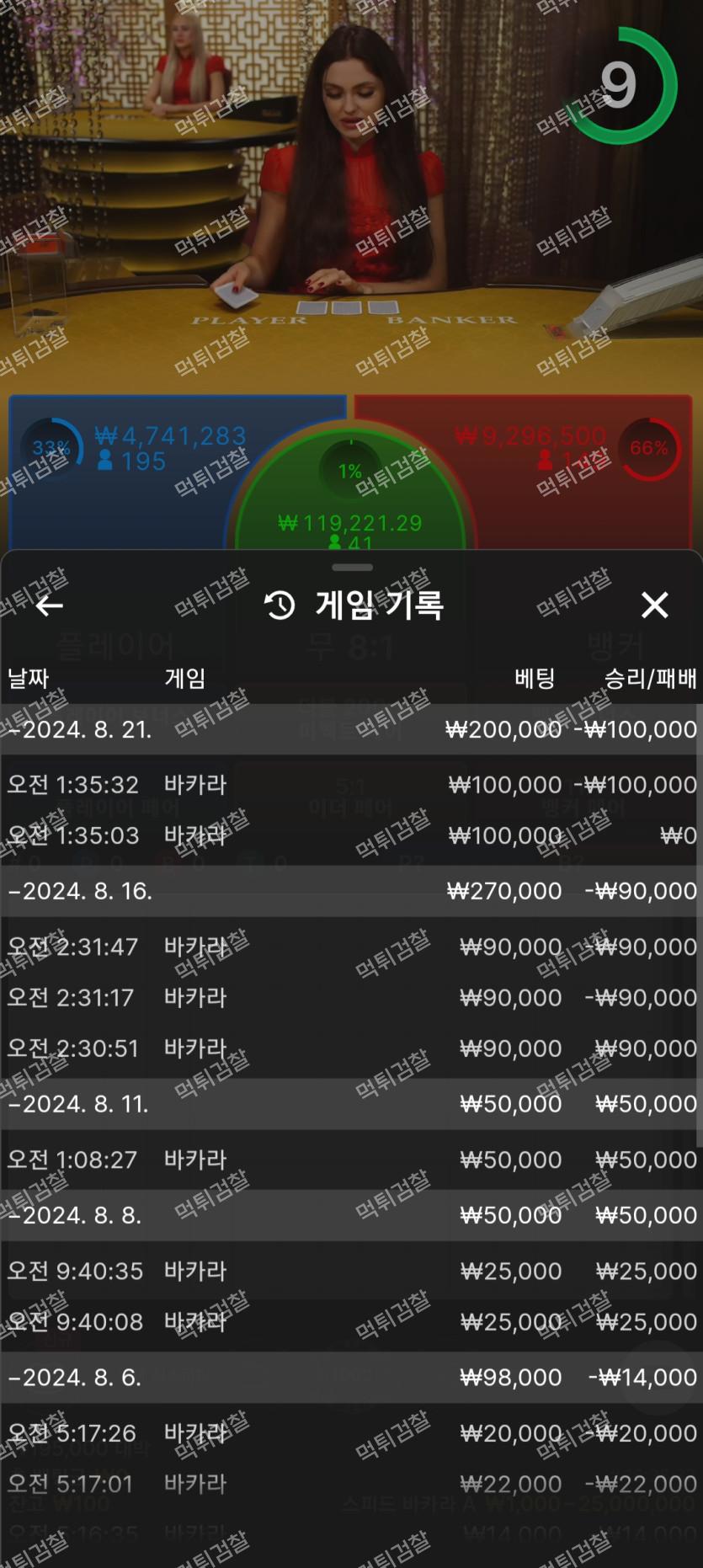Image resolution: width=703 pixels, height=1568 pixels.
Task: Go back from the game history panel
Action: tap(50, 605)
